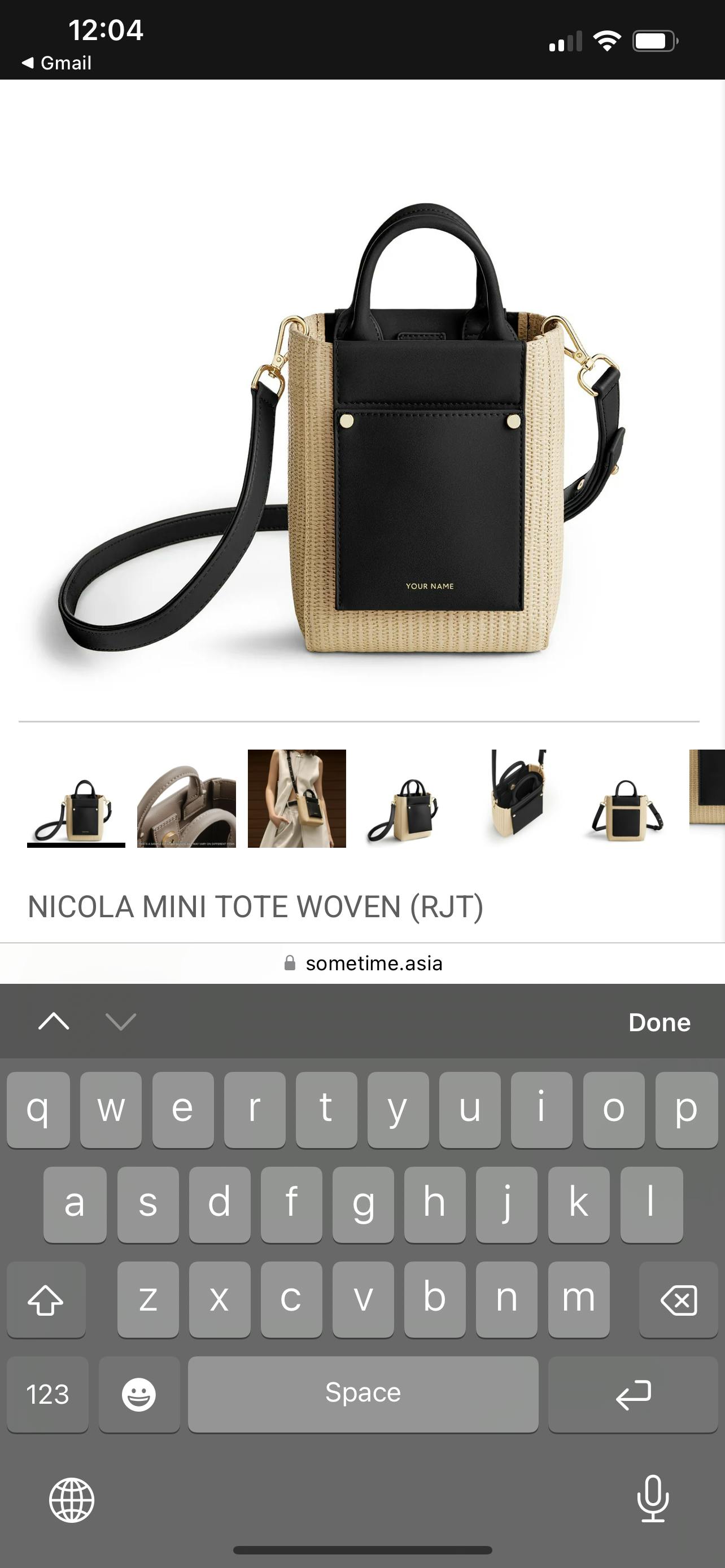Tap the Space key
The image size is (725, 1568).
pos(363,1394)
